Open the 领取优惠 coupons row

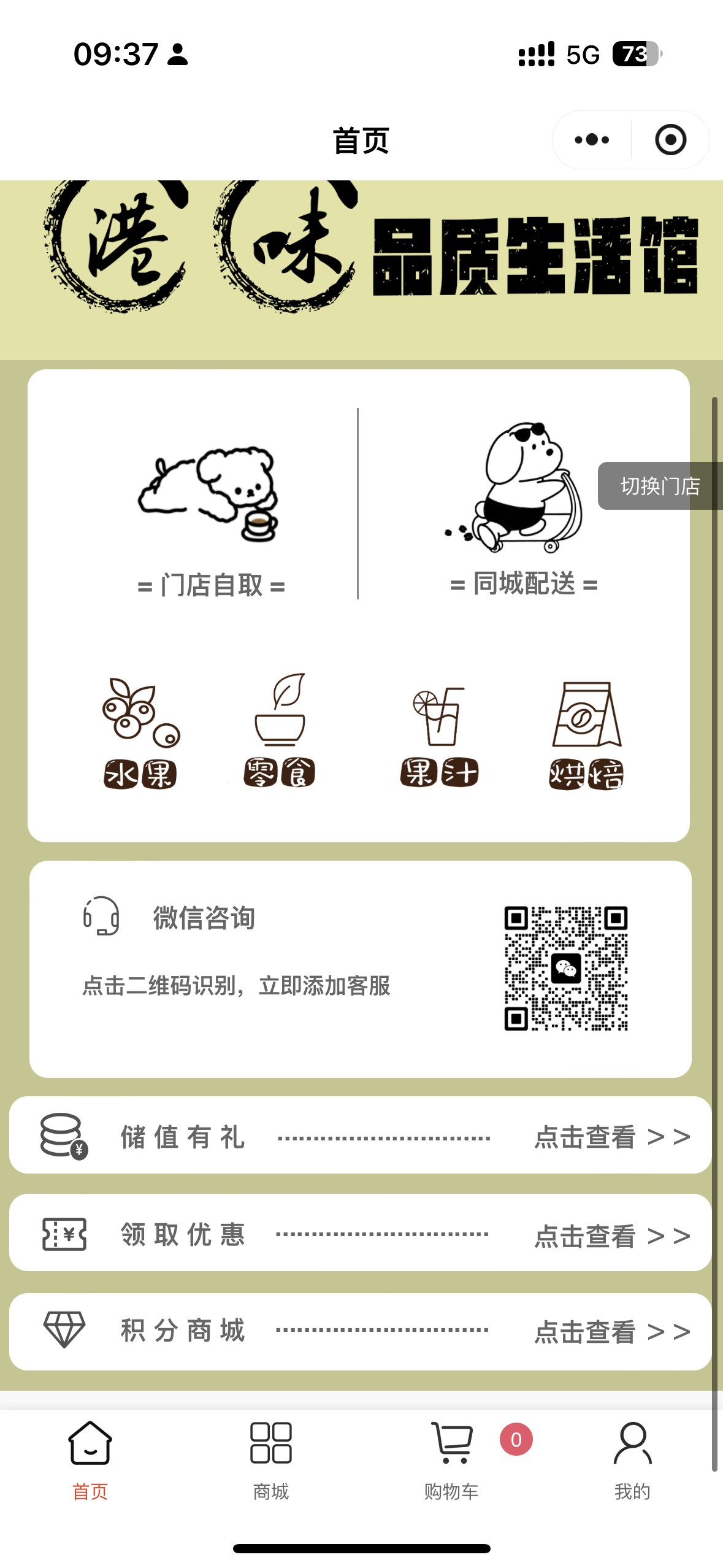(x=361, y=1233)
